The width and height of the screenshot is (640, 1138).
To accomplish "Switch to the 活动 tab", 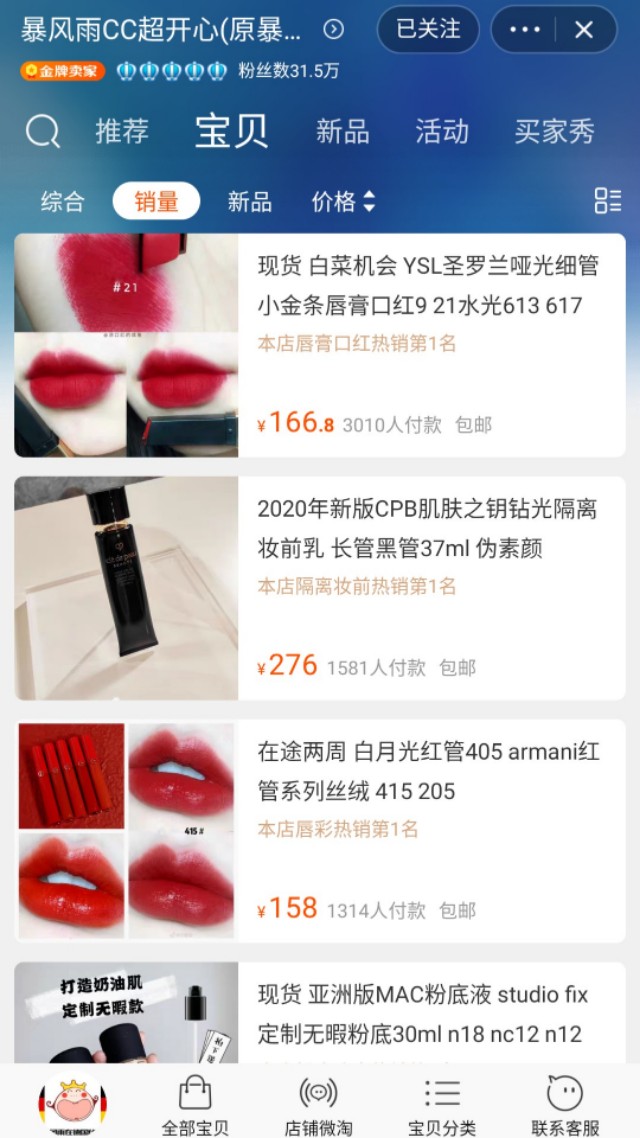I will [x=442, y=131].
